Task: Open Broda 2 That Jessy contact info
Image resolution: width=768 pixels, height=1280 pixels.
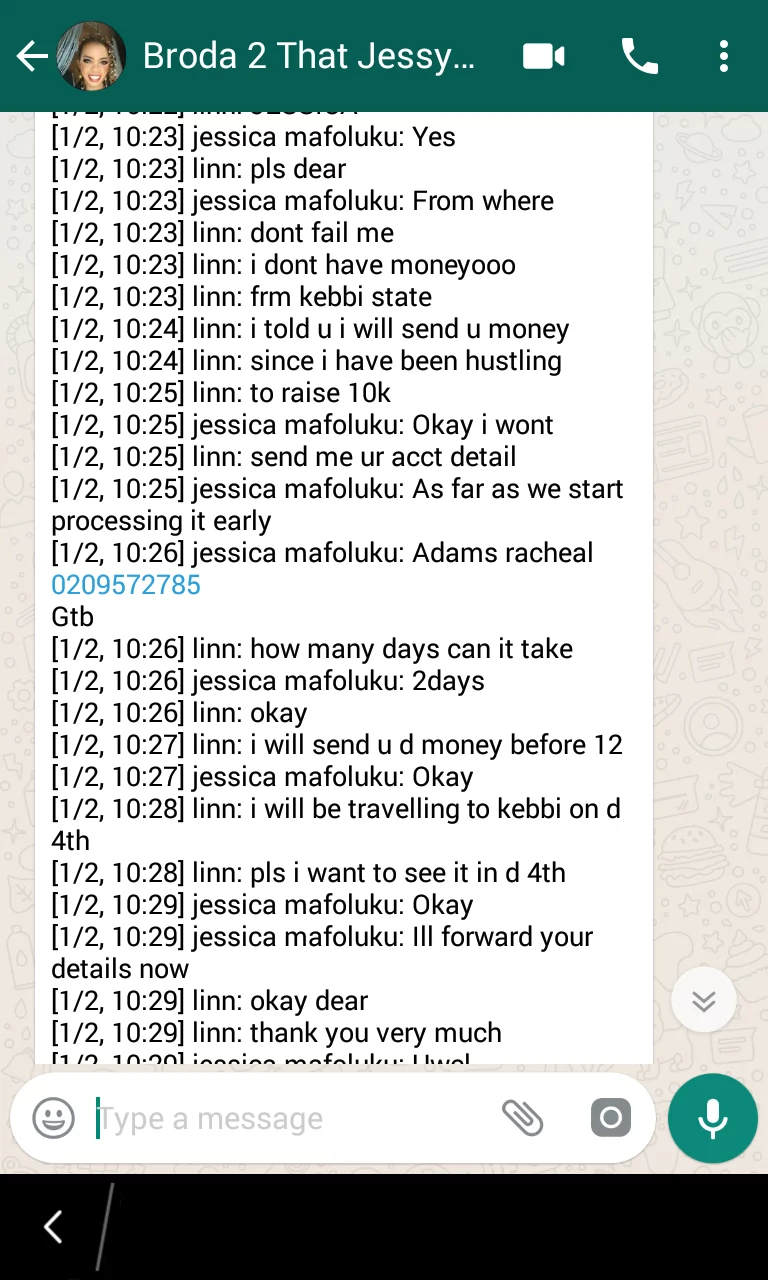Action: [x=308, y=56]
